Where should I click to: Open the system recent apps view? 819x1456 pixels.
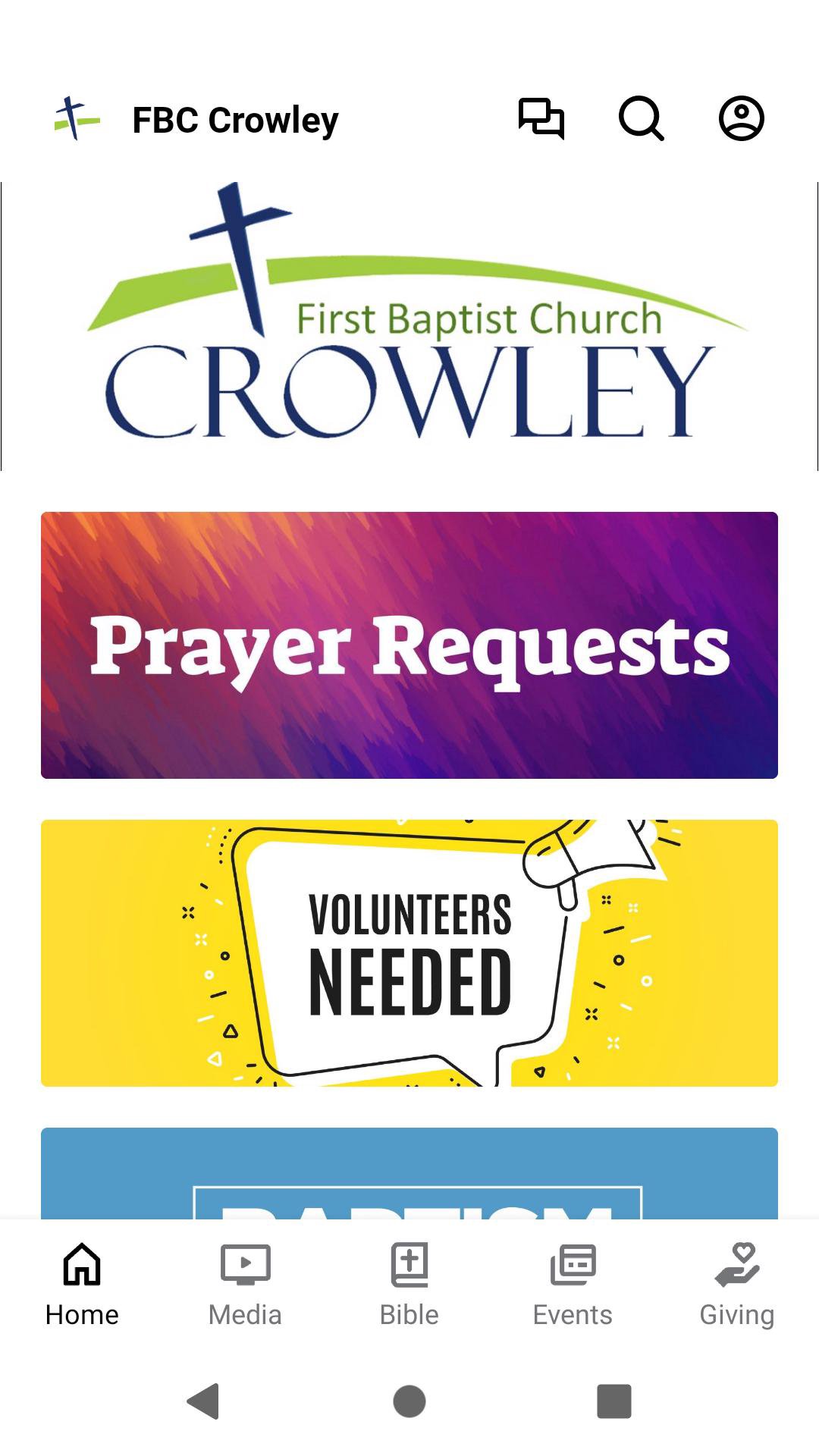point(614,1401)
